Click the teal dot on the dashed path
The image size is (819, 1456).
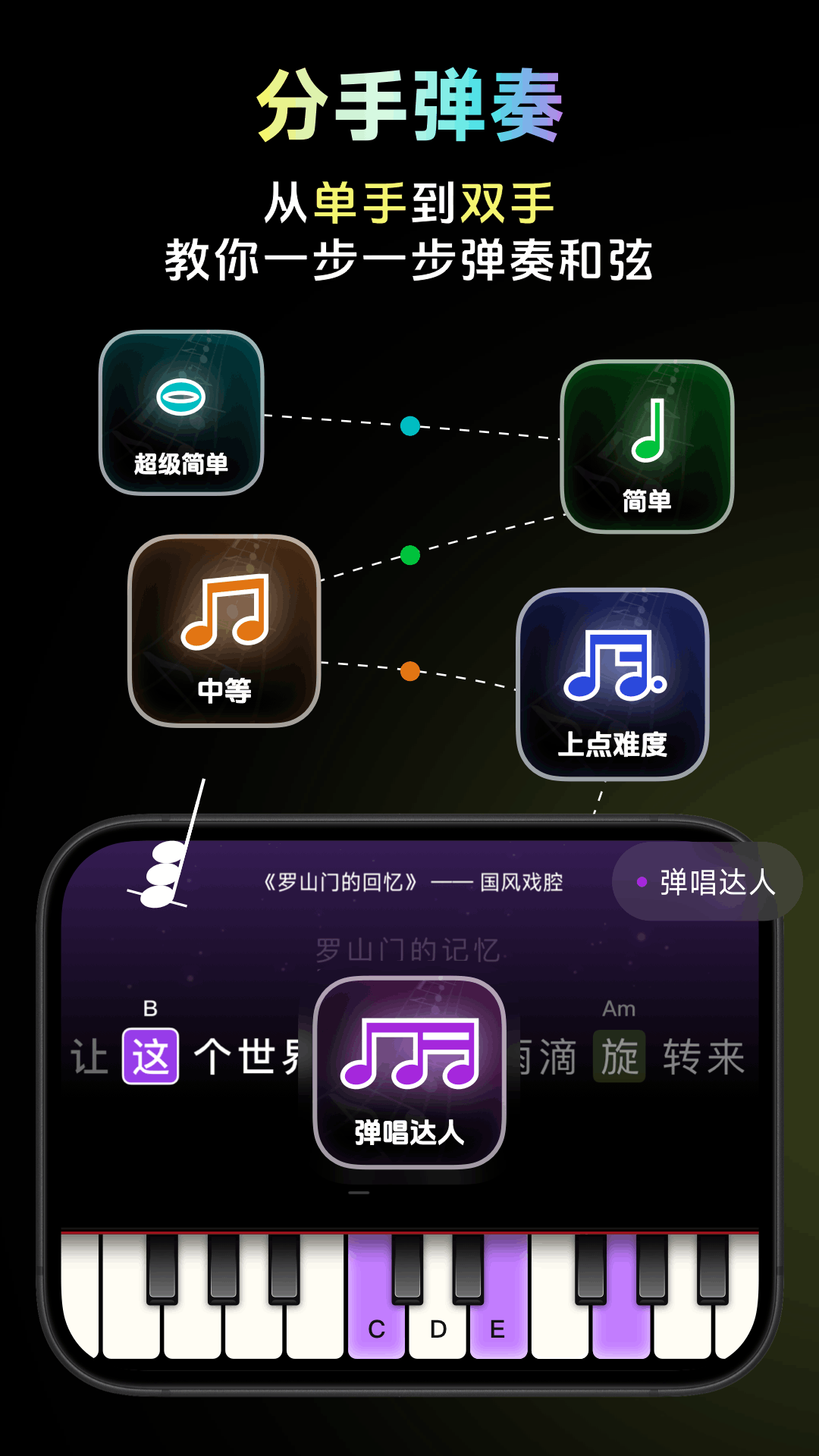coord(409,425)
